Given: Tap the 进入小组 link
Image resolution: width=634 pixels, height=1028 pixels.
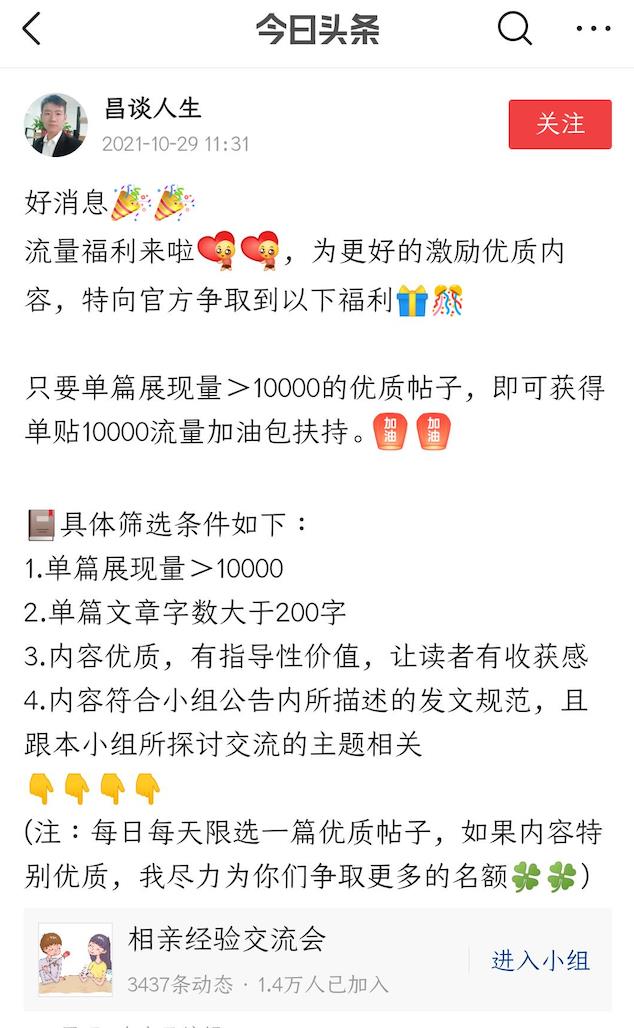Looking at the screenshot, I should pos(541,960).
